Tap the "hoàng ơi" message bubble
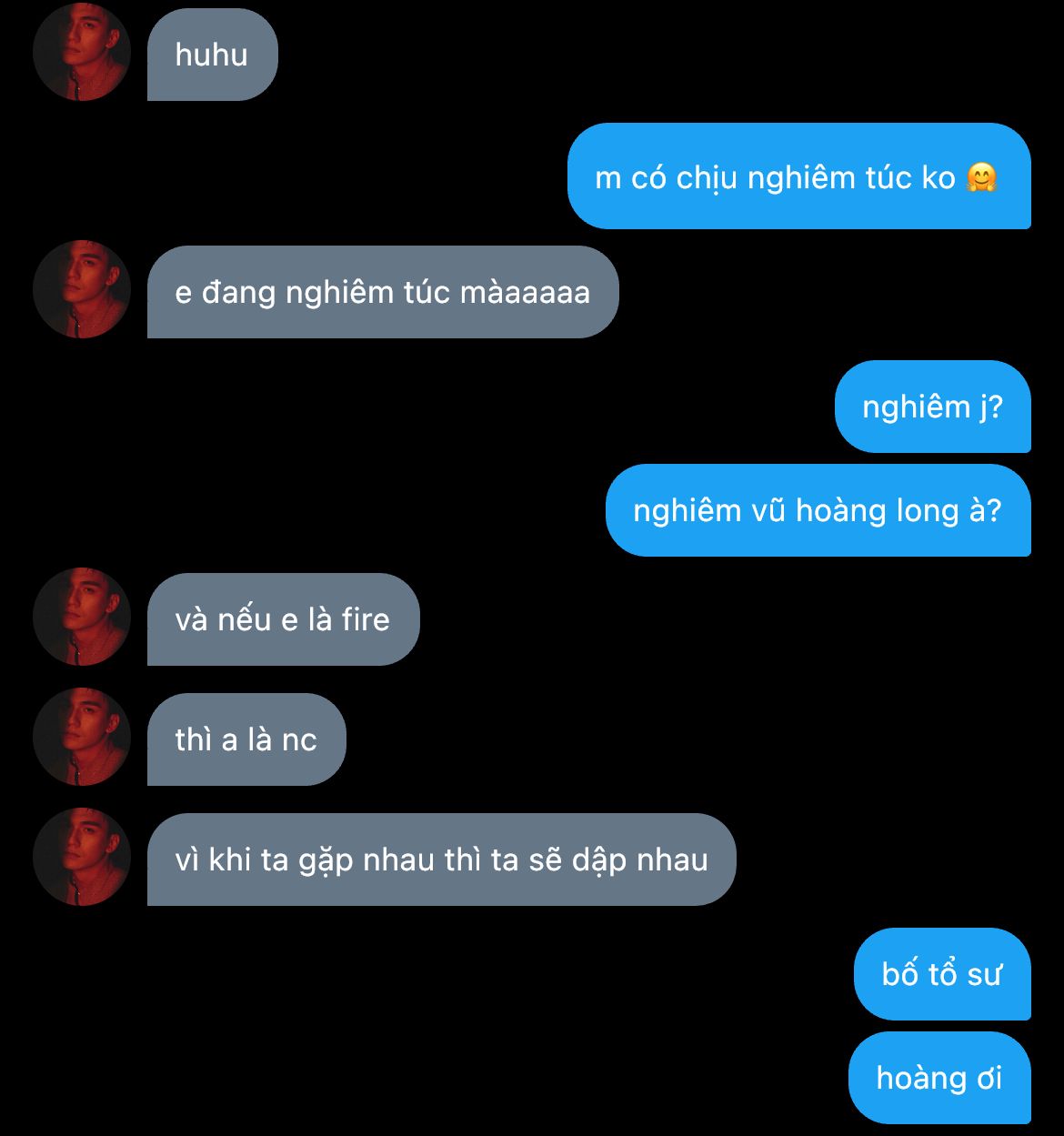Image resolution: width=1064 pixels, height=1136 pixels. (x=939, y=1077)
